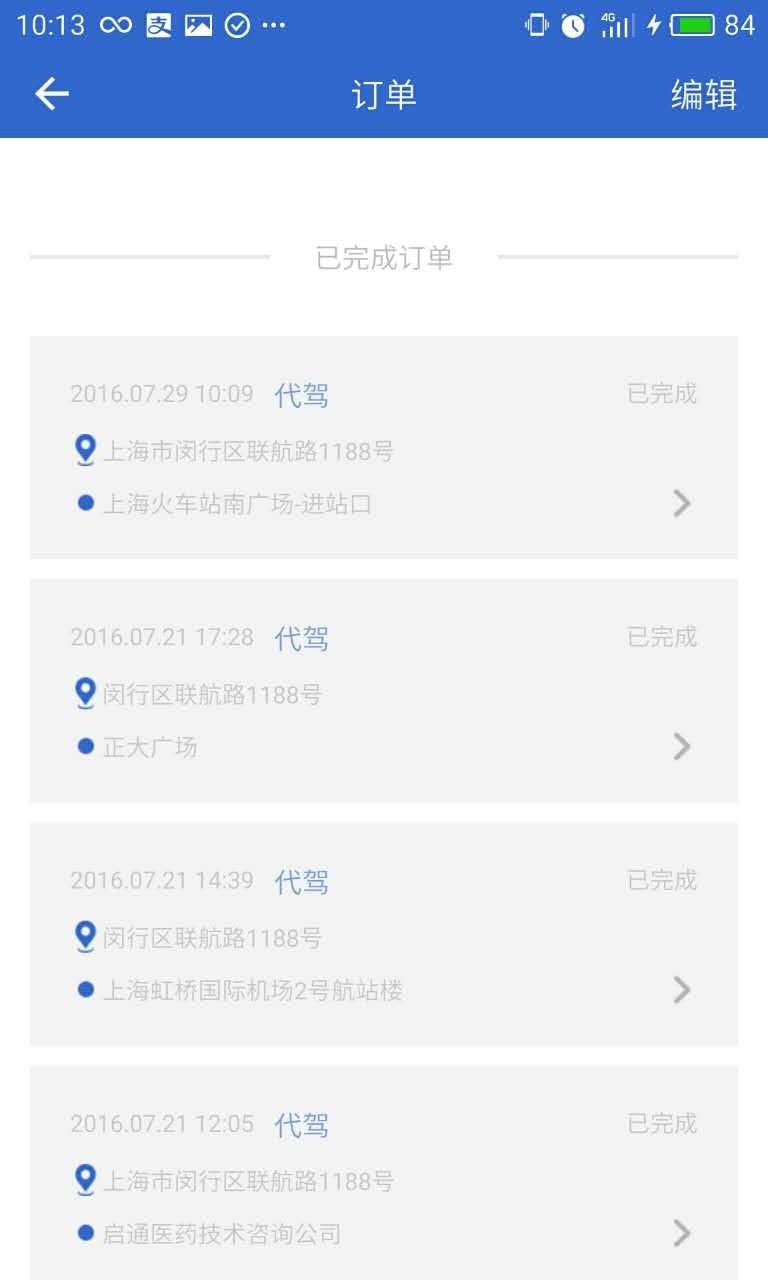View the order to 上海虹桥国际机场2号航站楼
The width and height of the screenshot is (768, 1280).
pos(384,935)
